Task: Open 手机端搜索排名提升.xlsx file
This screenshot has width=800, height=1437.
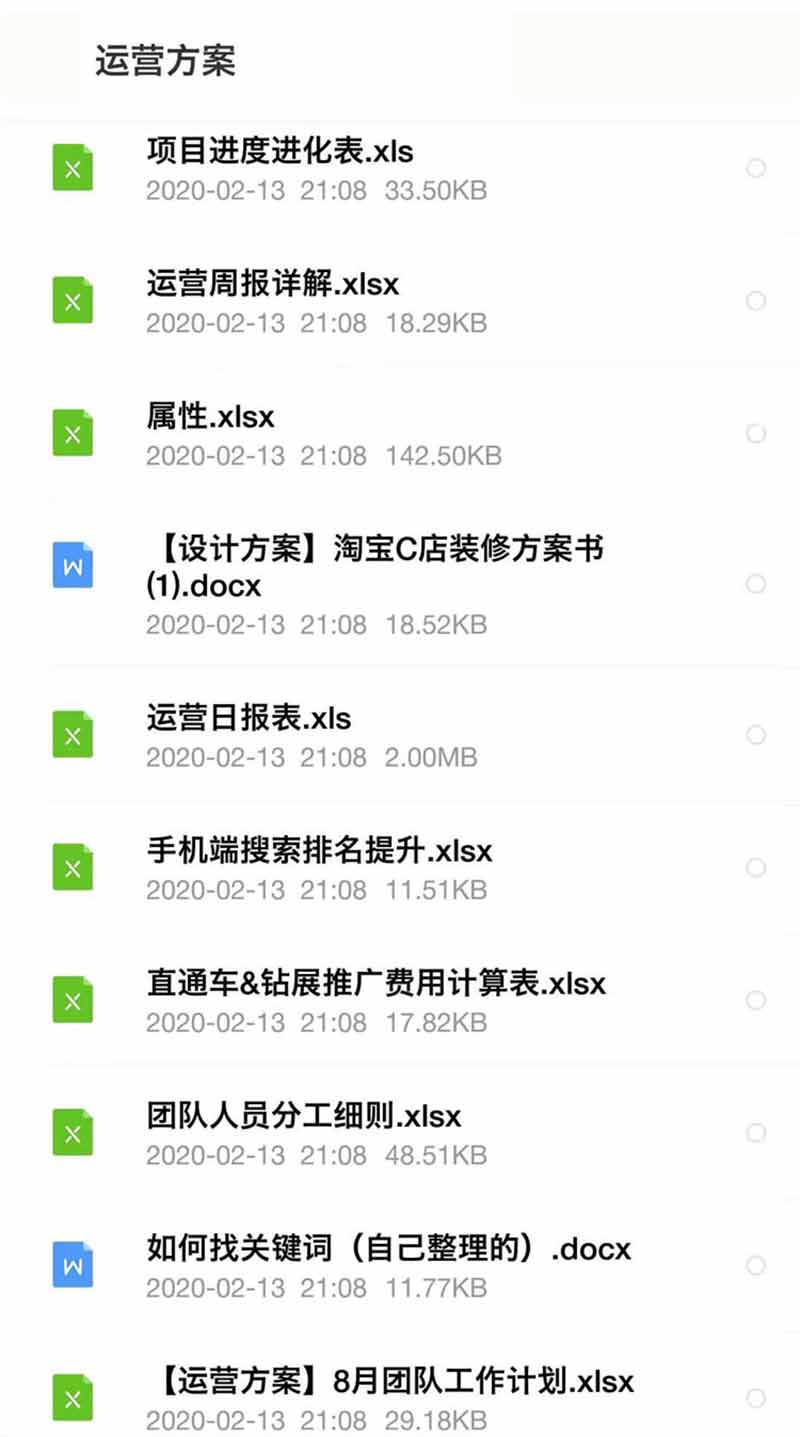Action: click(320, 851)
